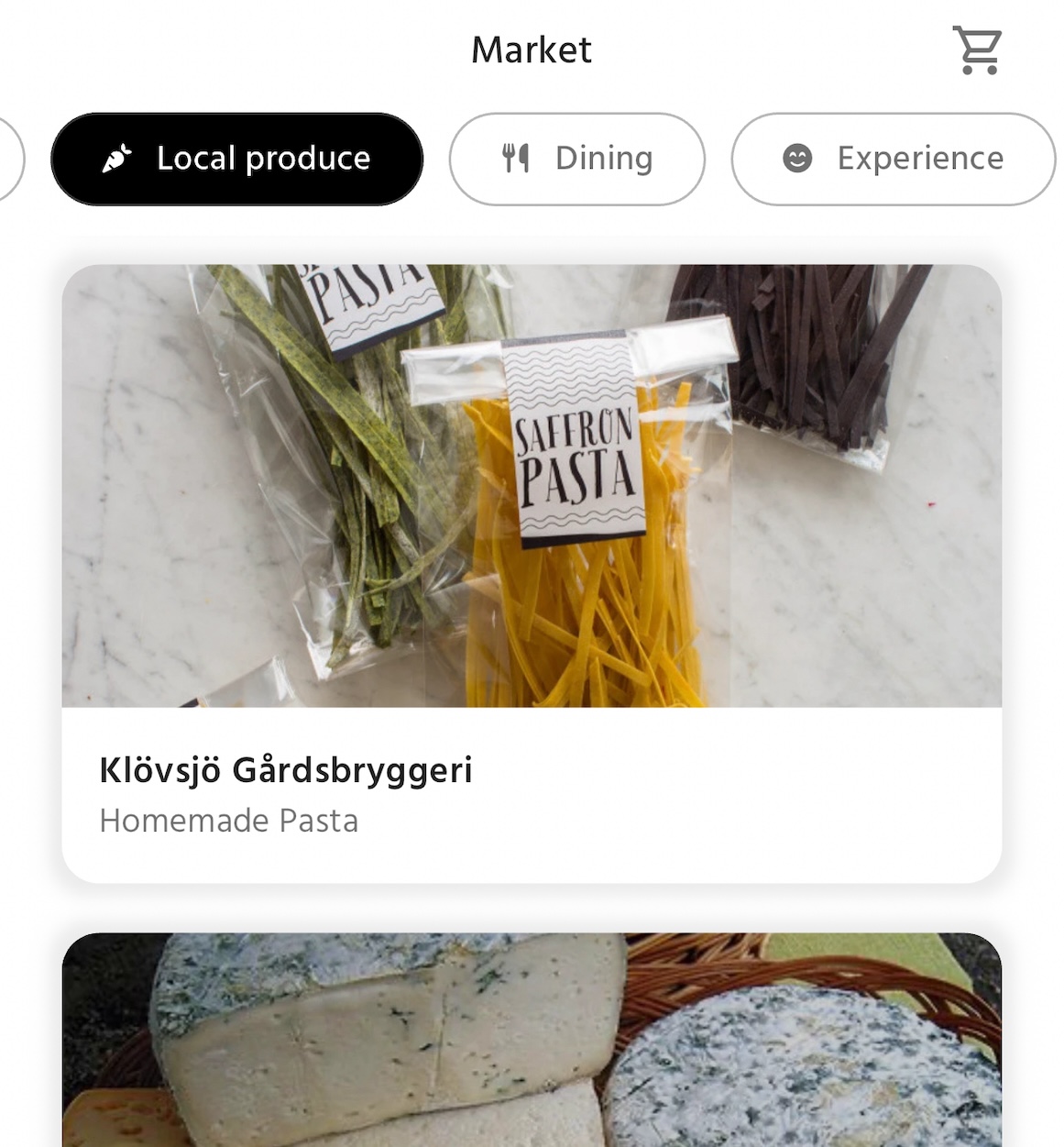Open the cheese product card

tap(532, 1041)
